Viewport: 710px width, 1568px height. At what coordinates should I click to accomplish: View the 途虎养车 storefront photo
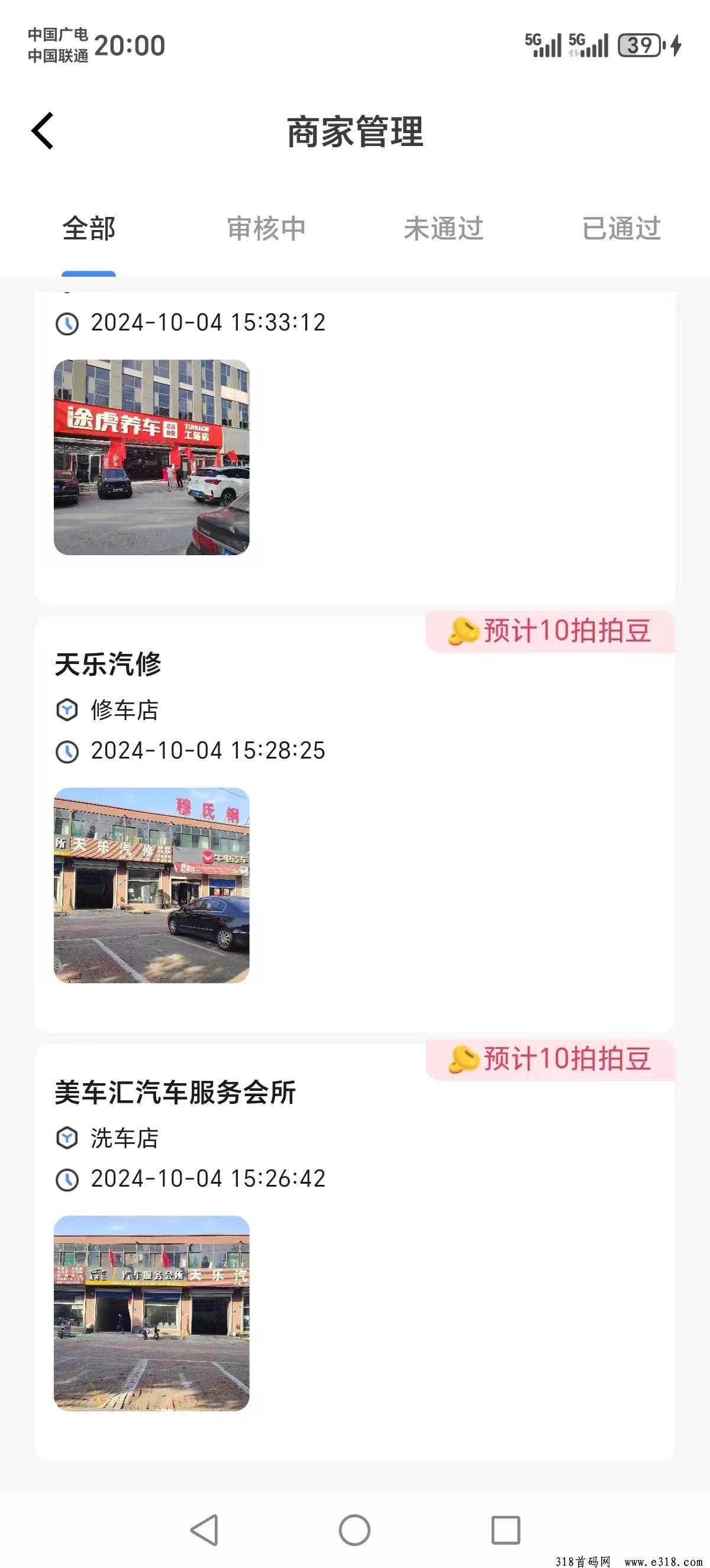[x=151, y=457]
